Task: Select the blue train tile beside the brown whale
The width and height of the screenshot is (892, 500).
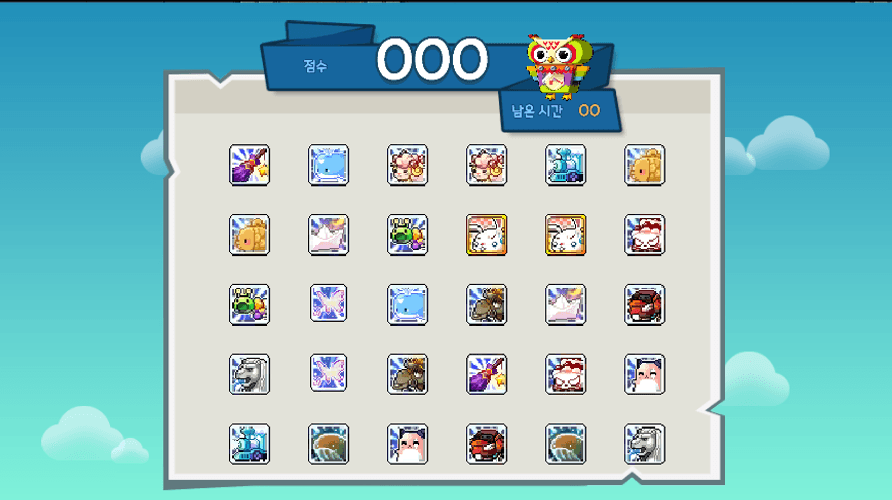Action: (x=249, y=443)
